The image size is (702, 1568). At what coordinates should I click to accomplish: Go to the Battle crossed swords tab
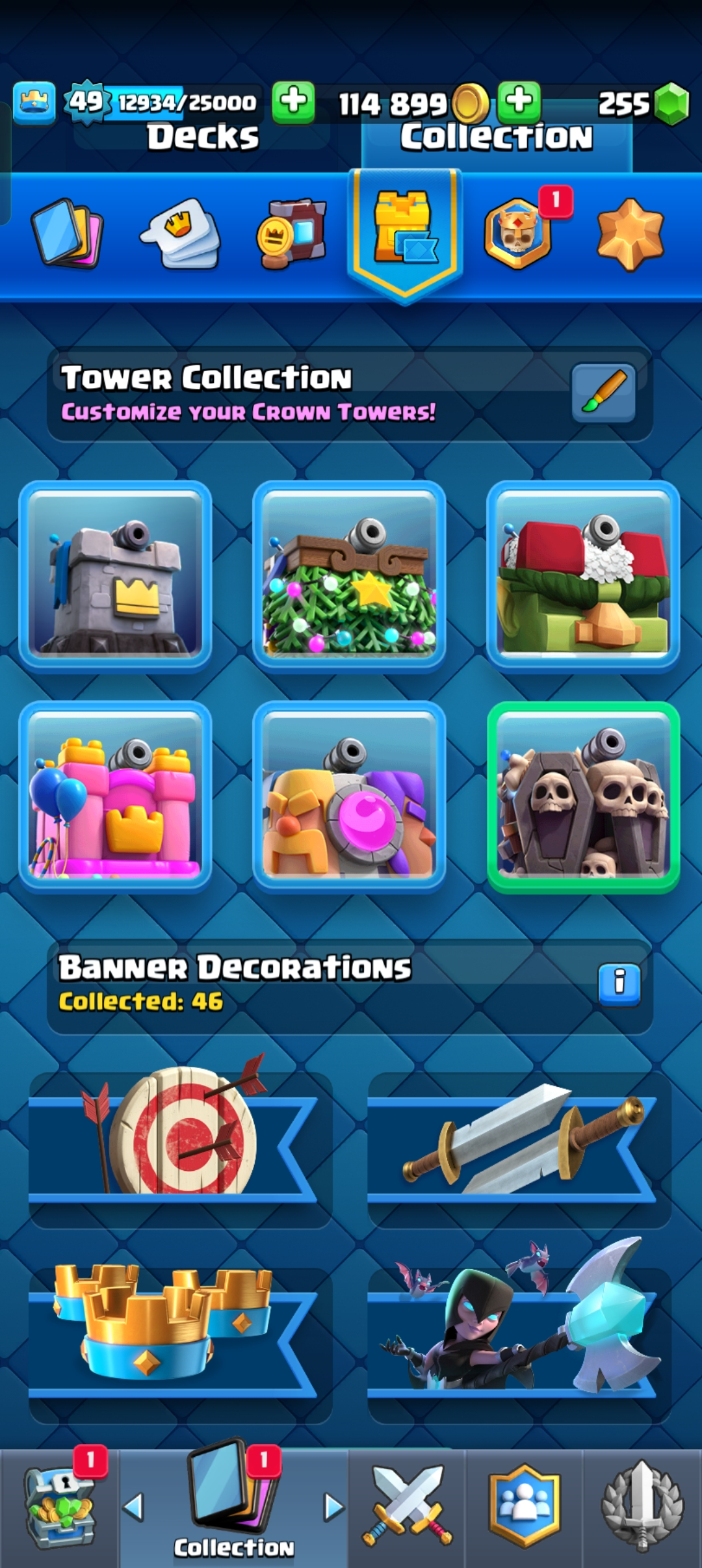(x=407, y=1508)
